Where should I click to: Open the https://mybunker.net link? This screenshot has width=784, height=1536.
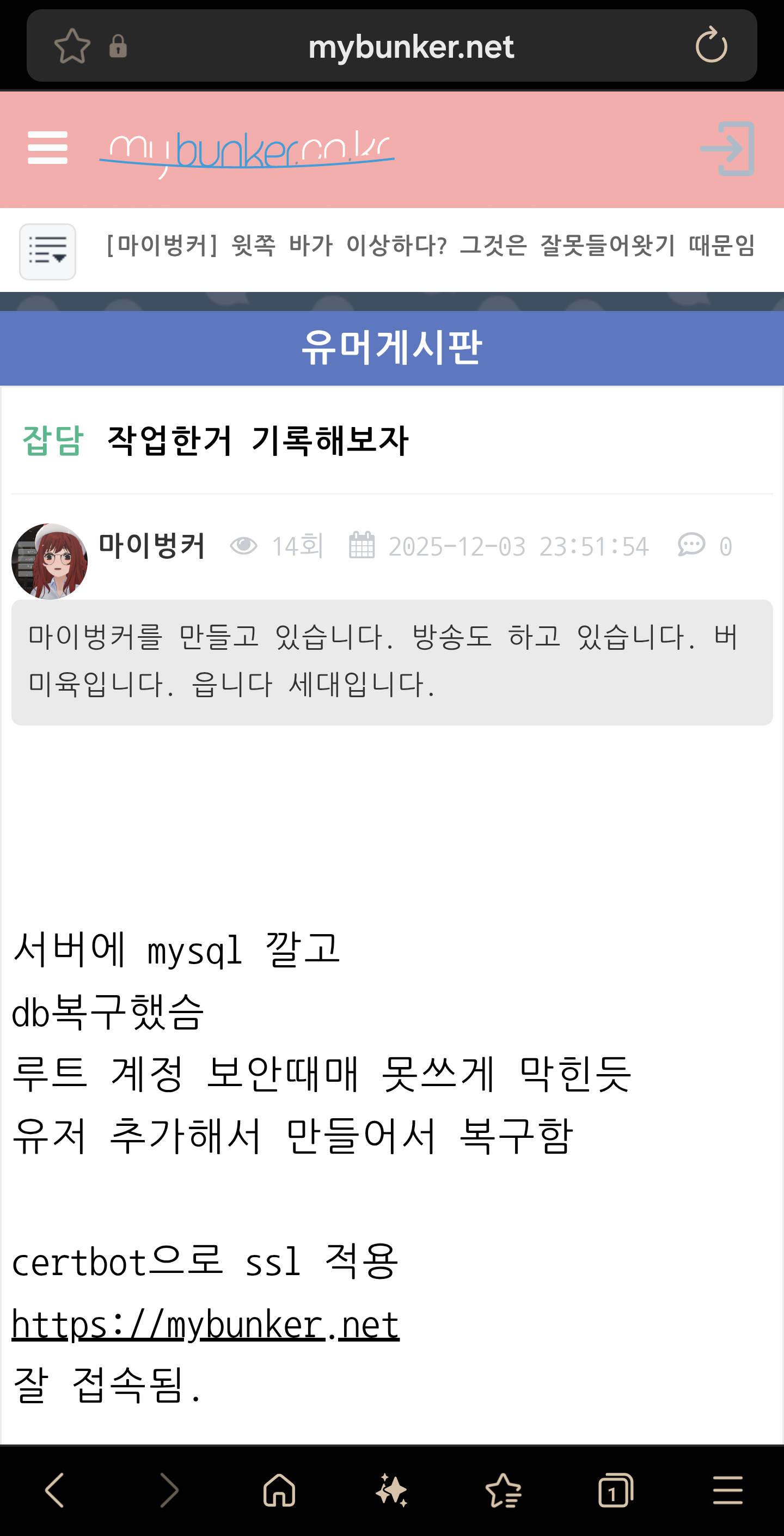point(206,1326)
